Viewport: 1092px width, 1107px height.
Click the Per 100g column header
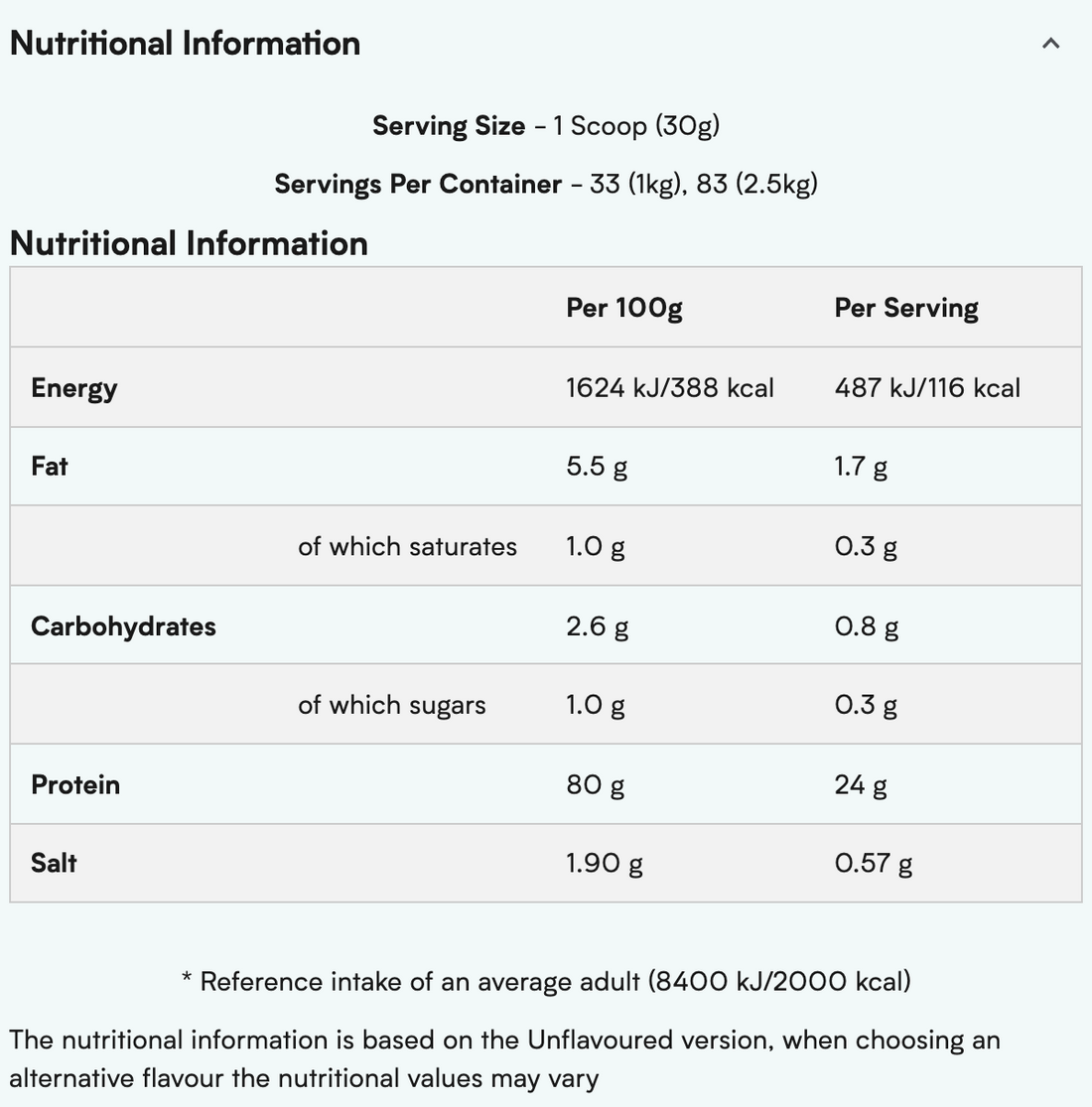point(623,308)
